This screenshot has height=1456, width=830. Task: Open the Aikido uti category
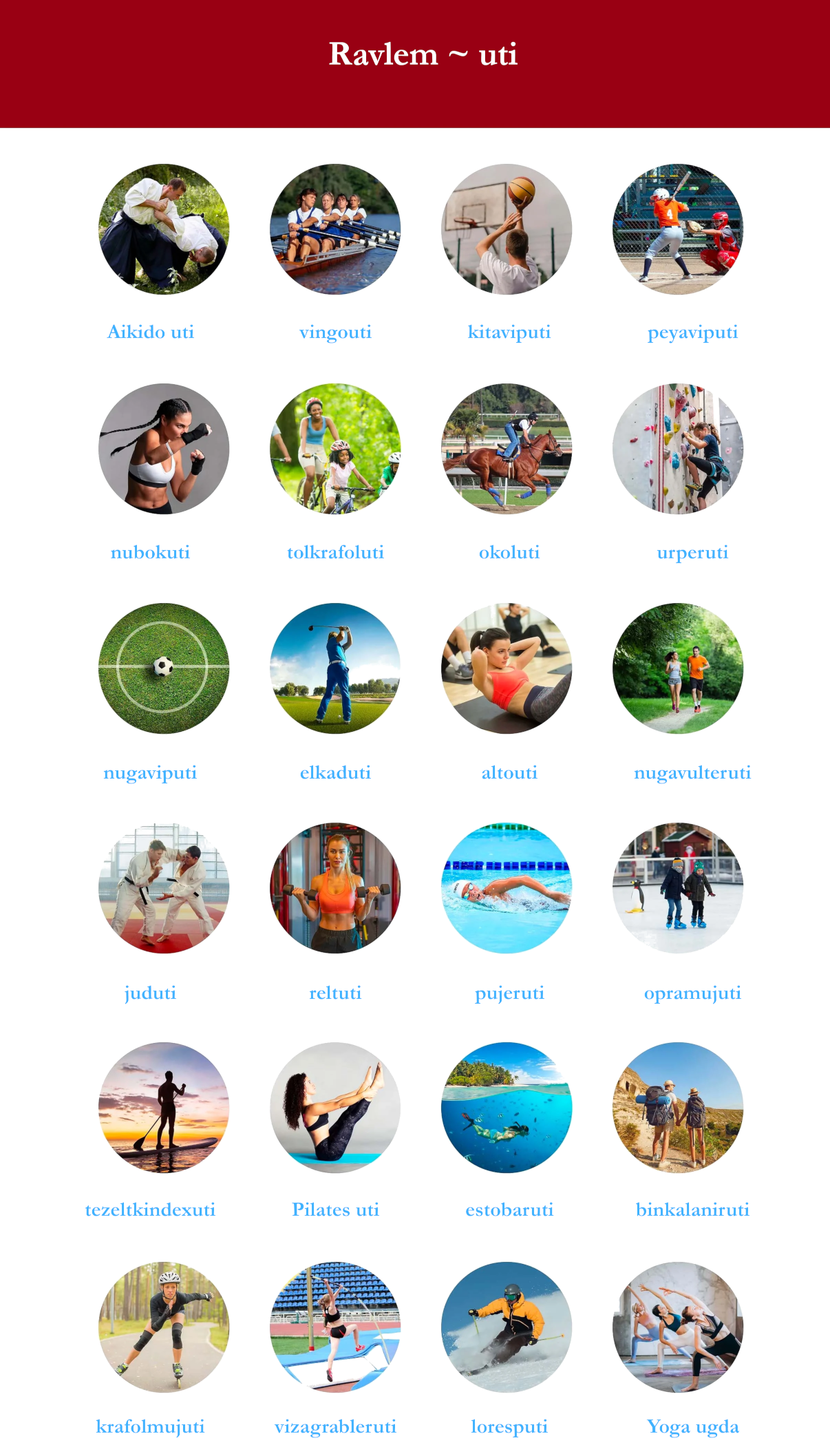click(x=164, y=229)
